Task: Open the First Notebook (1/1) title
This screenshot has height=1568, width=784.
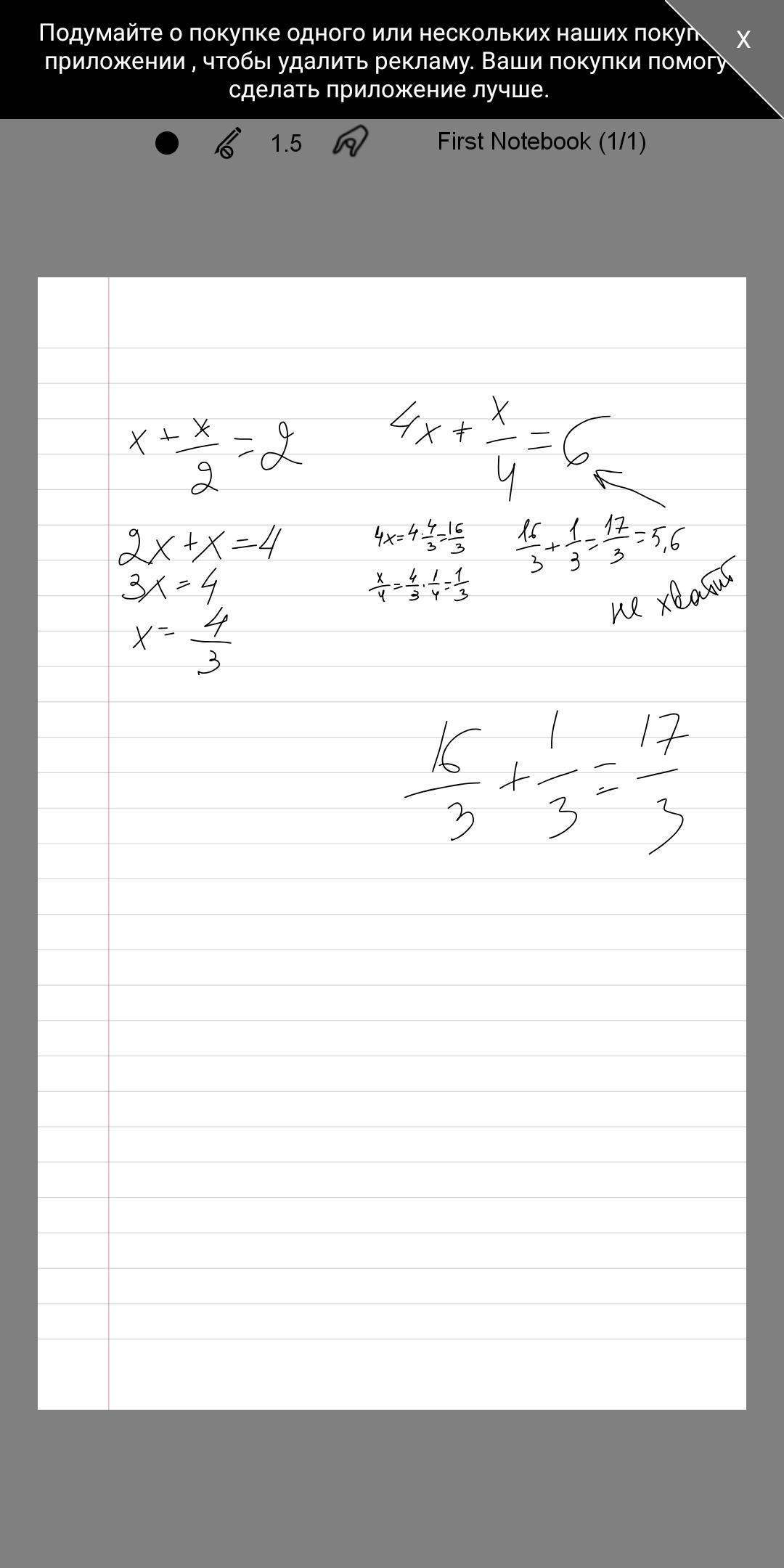Action: (542, 142)
